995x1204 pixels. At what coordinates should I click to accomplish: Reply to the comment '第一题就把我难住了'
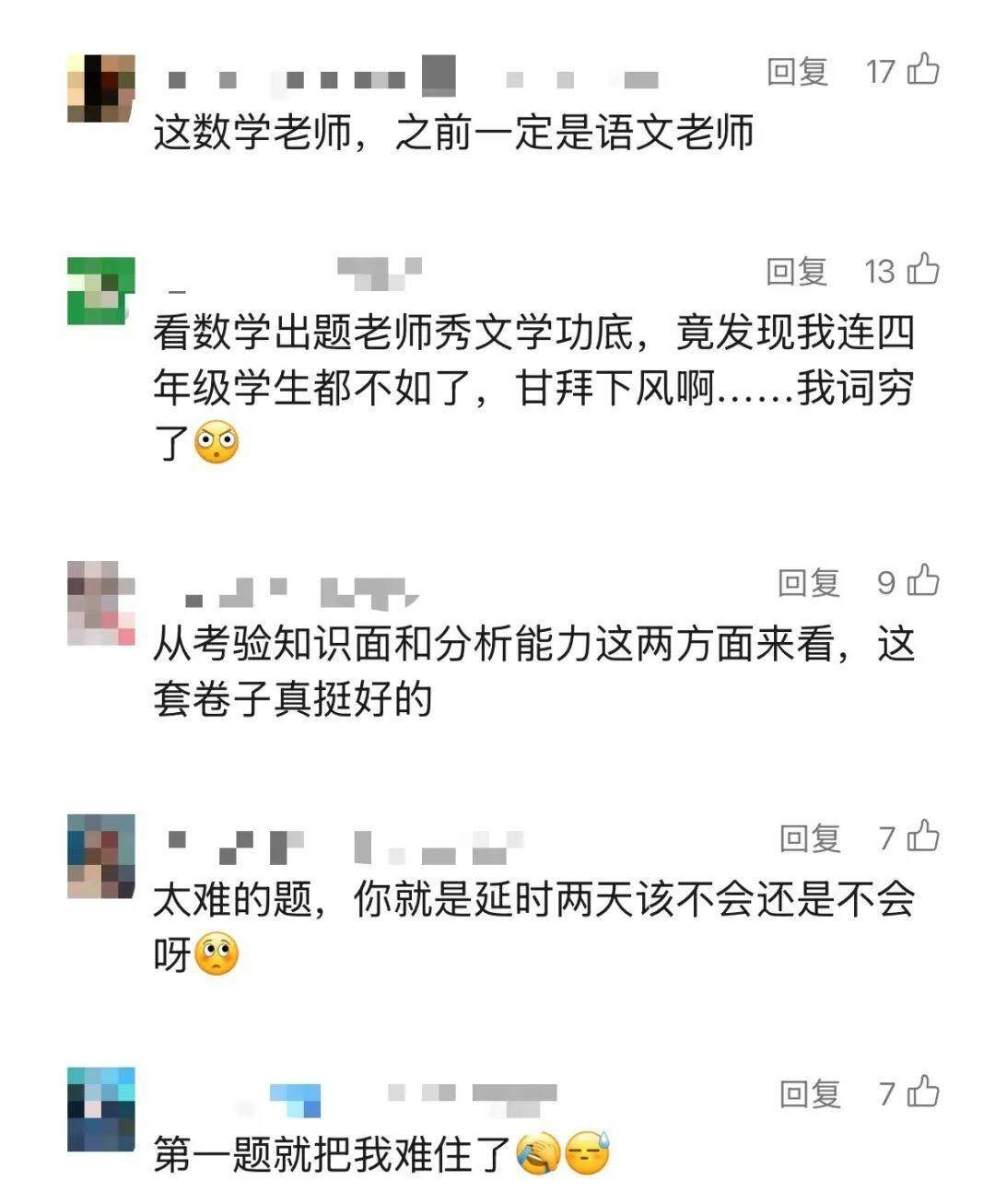click(809, 1093)
